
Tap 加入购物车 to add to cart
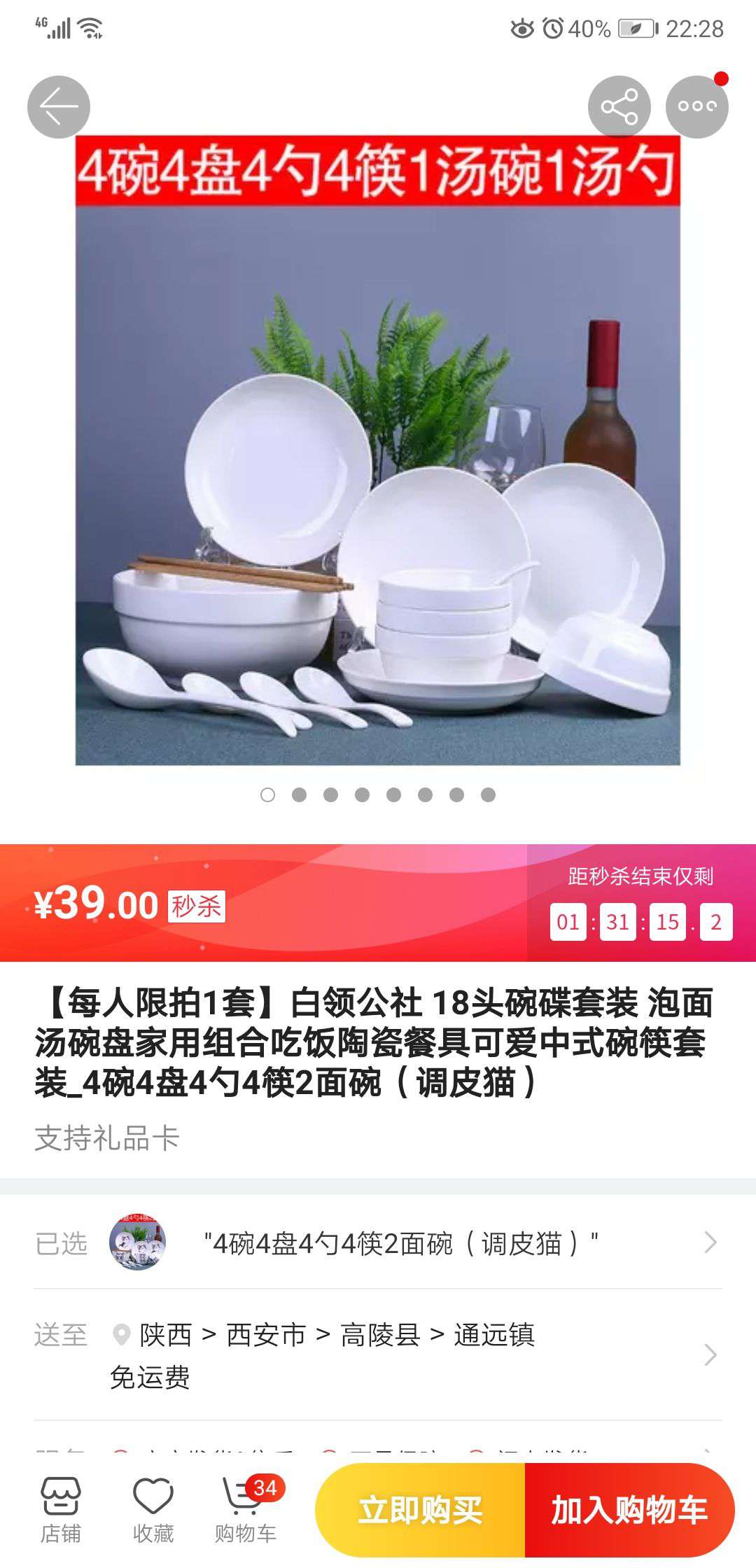(629, 1510)
